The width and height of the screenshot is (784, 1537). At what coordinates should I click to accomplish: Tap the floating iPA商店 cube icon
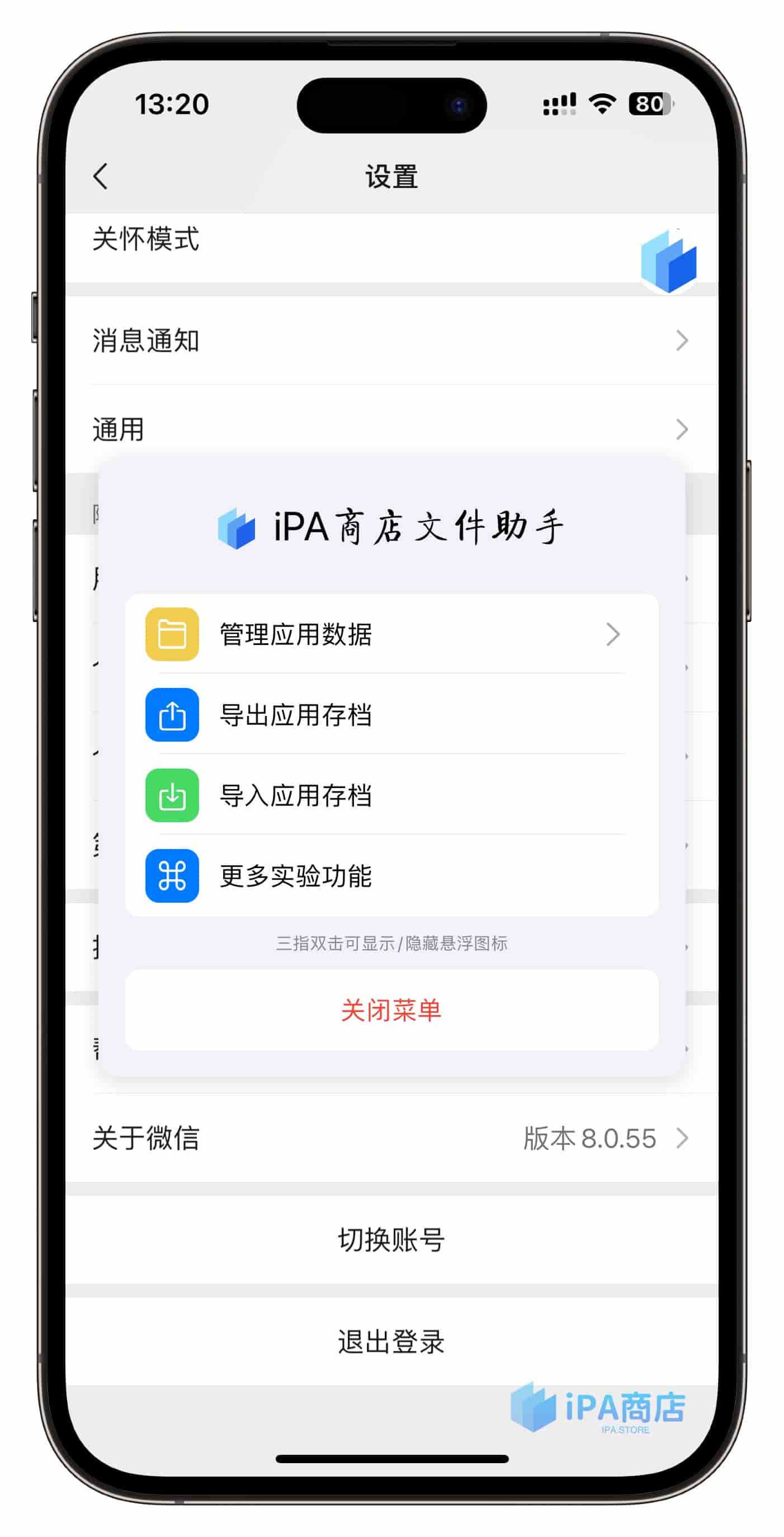668,261
